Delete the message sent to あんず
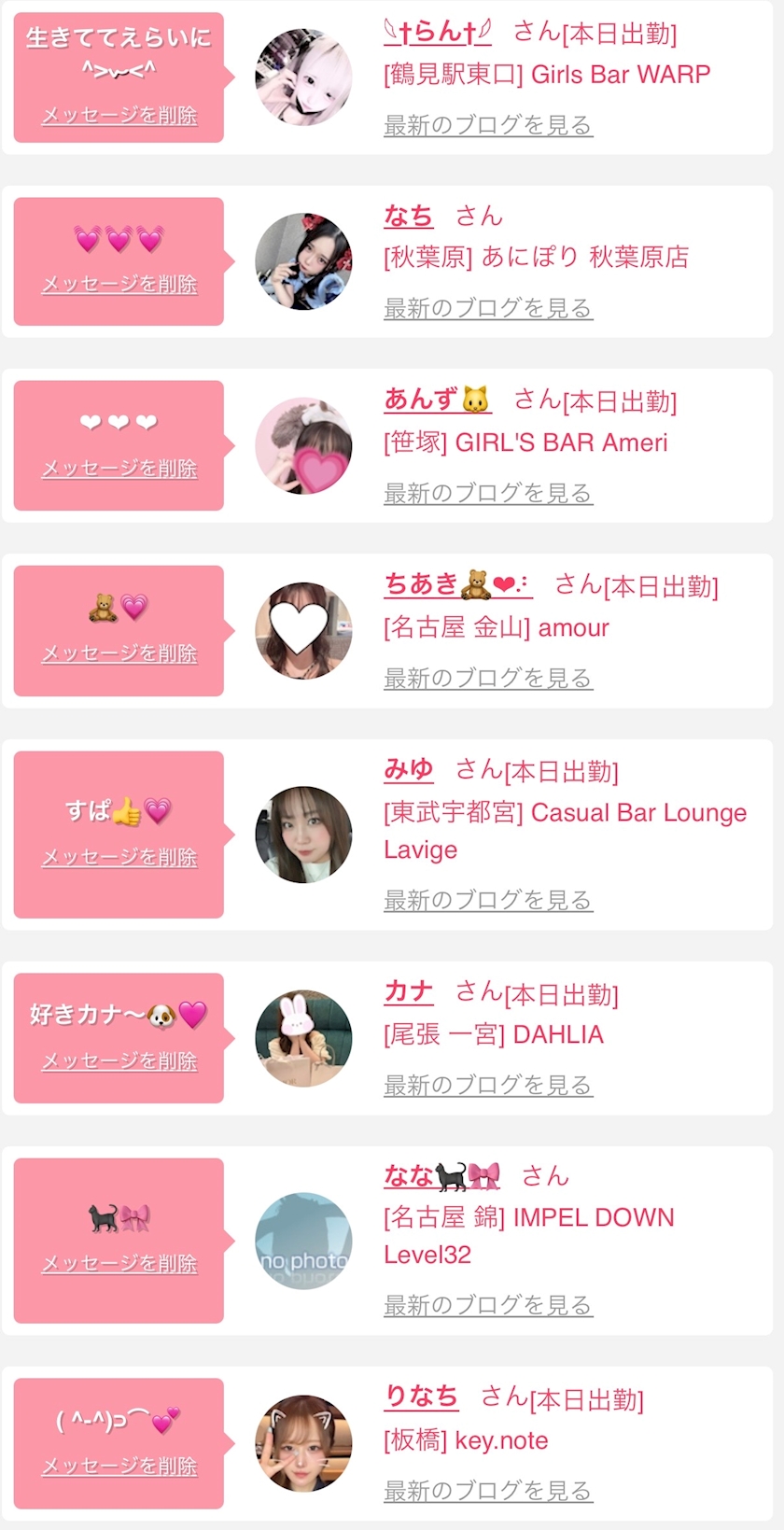The height and width of the screenshot is (1530, 784). point(119,469)
